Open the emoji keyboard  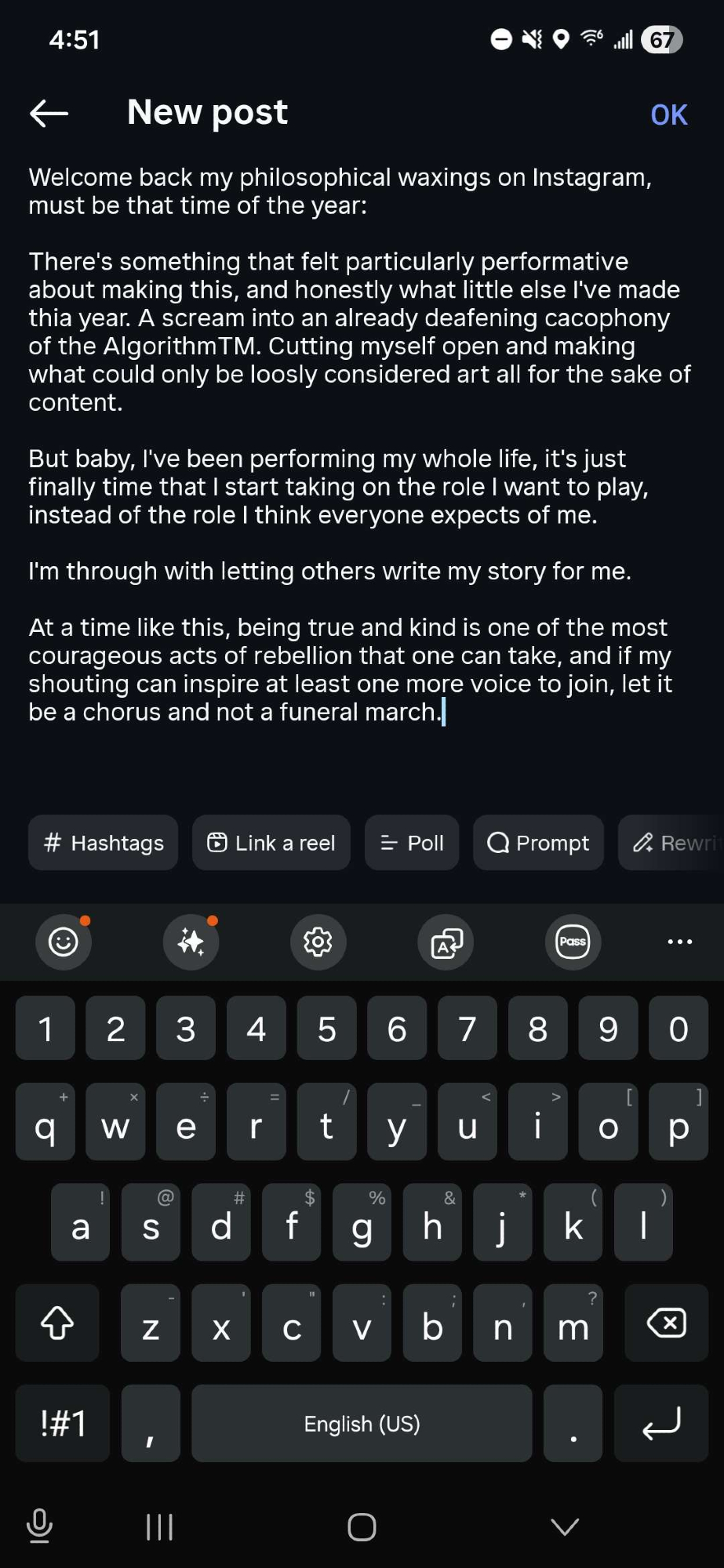[x=64, y=942]
